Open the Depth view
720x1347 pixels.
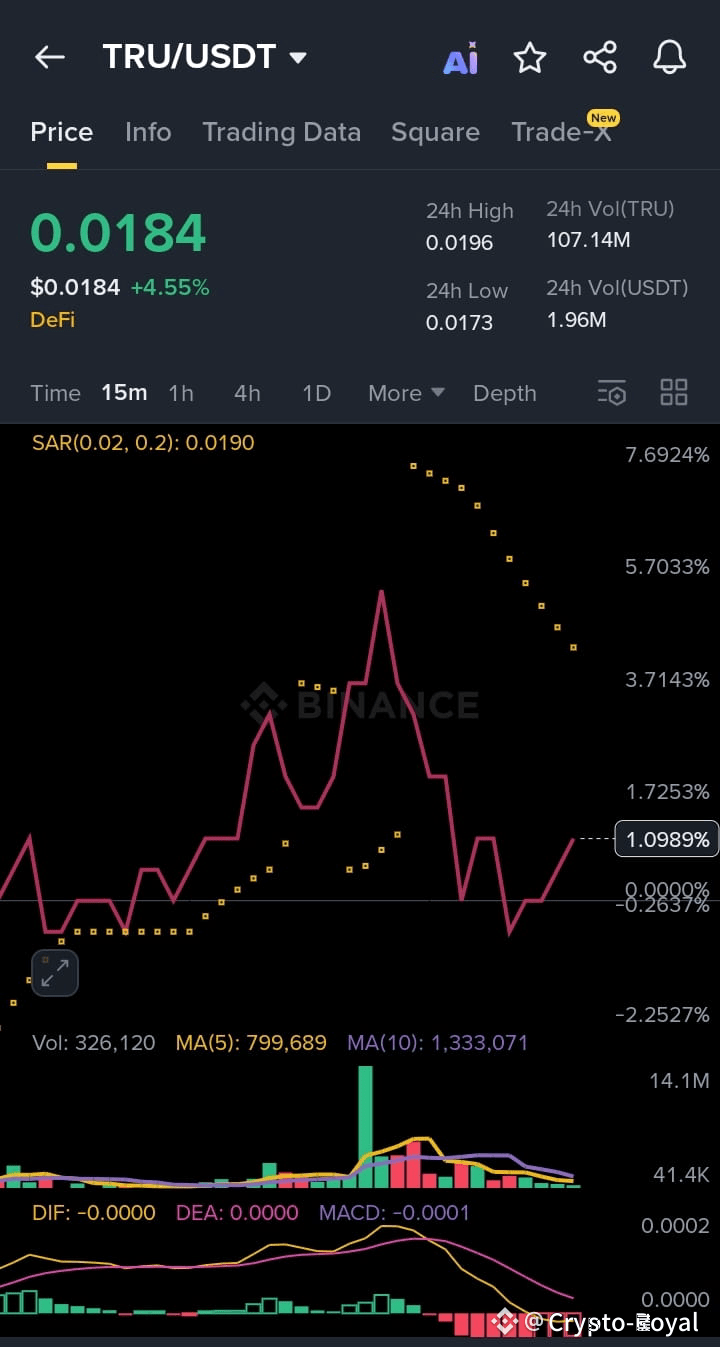[504, 393]
